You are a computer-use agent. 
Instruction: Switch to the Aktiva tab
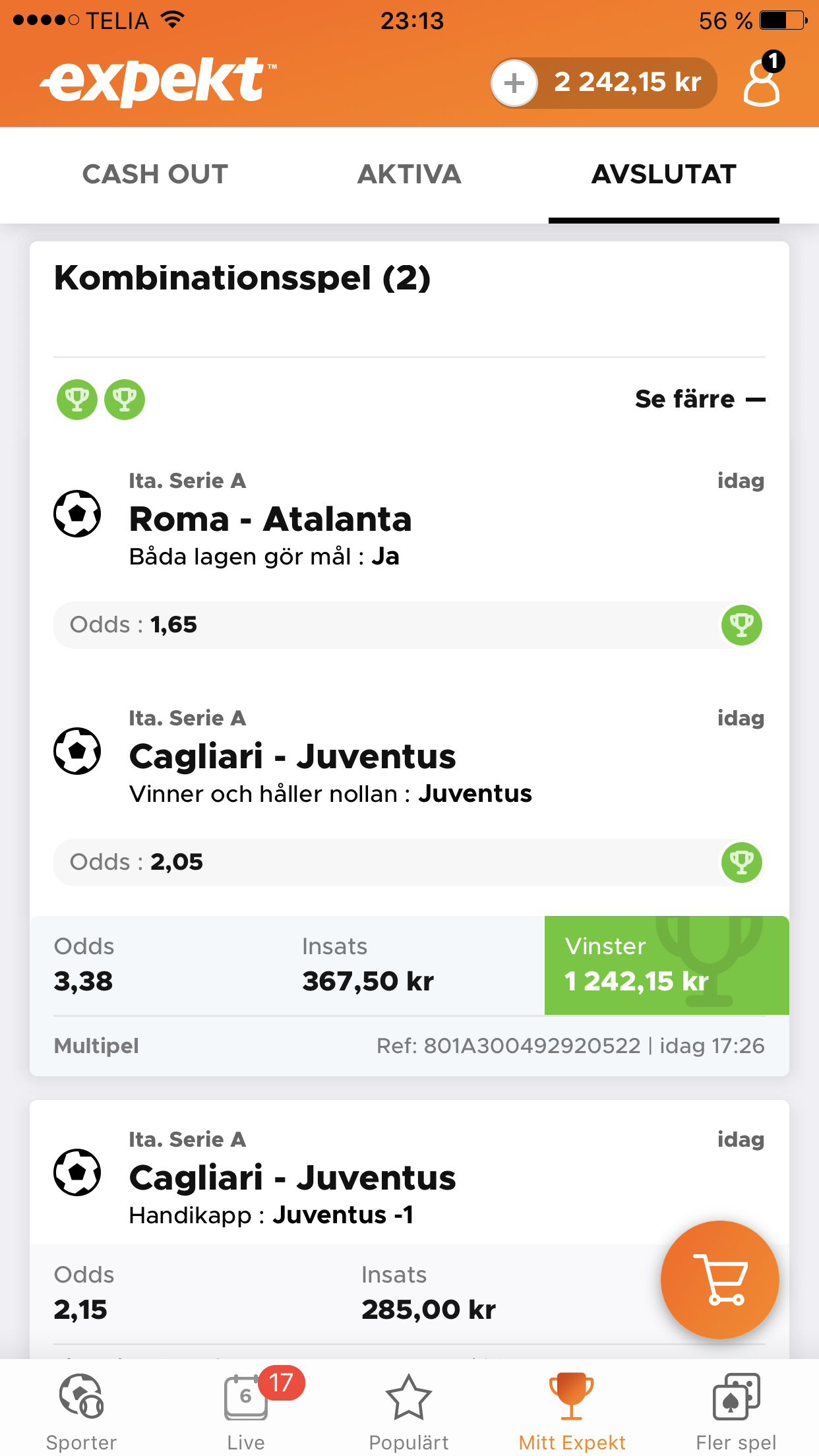point(409,175)
